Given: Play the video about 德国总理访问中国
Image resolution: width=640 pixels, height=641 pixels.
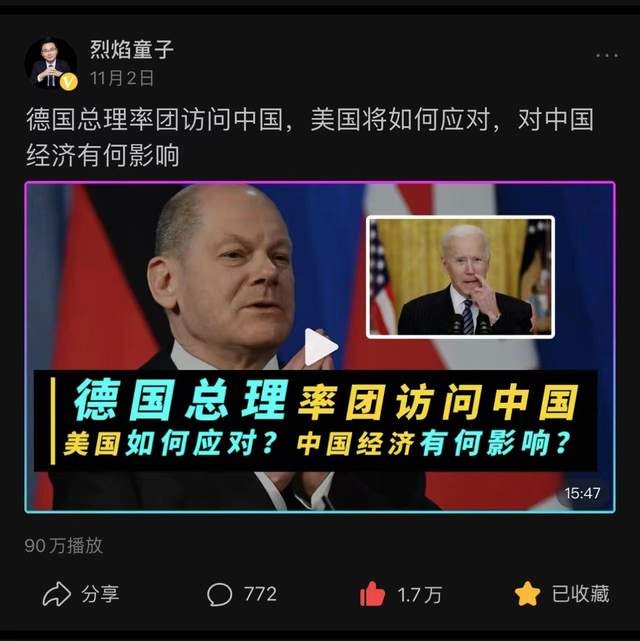Looking at the screenshot, I should tap(320, 347).
